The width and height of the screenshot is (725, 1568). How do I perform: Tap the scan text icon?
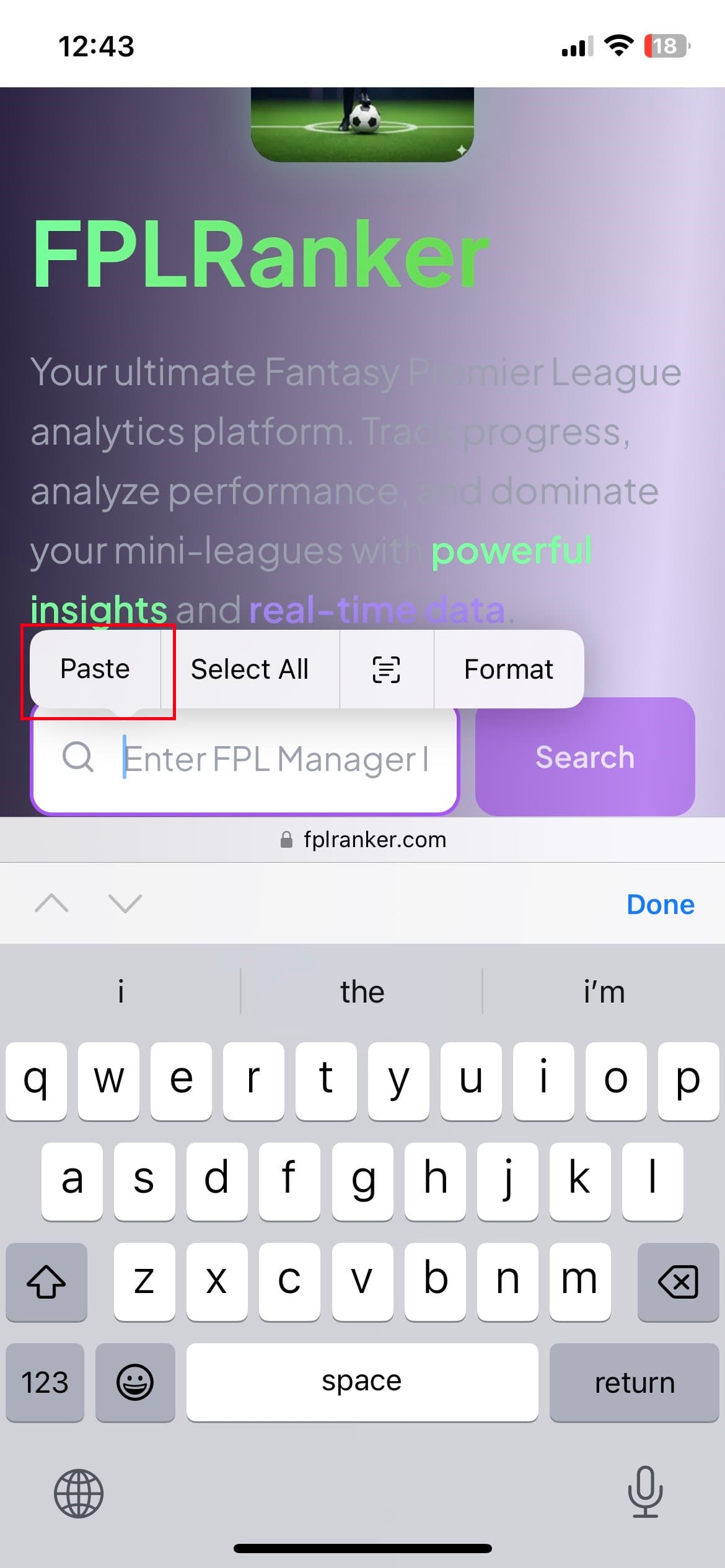coord(386,669)
